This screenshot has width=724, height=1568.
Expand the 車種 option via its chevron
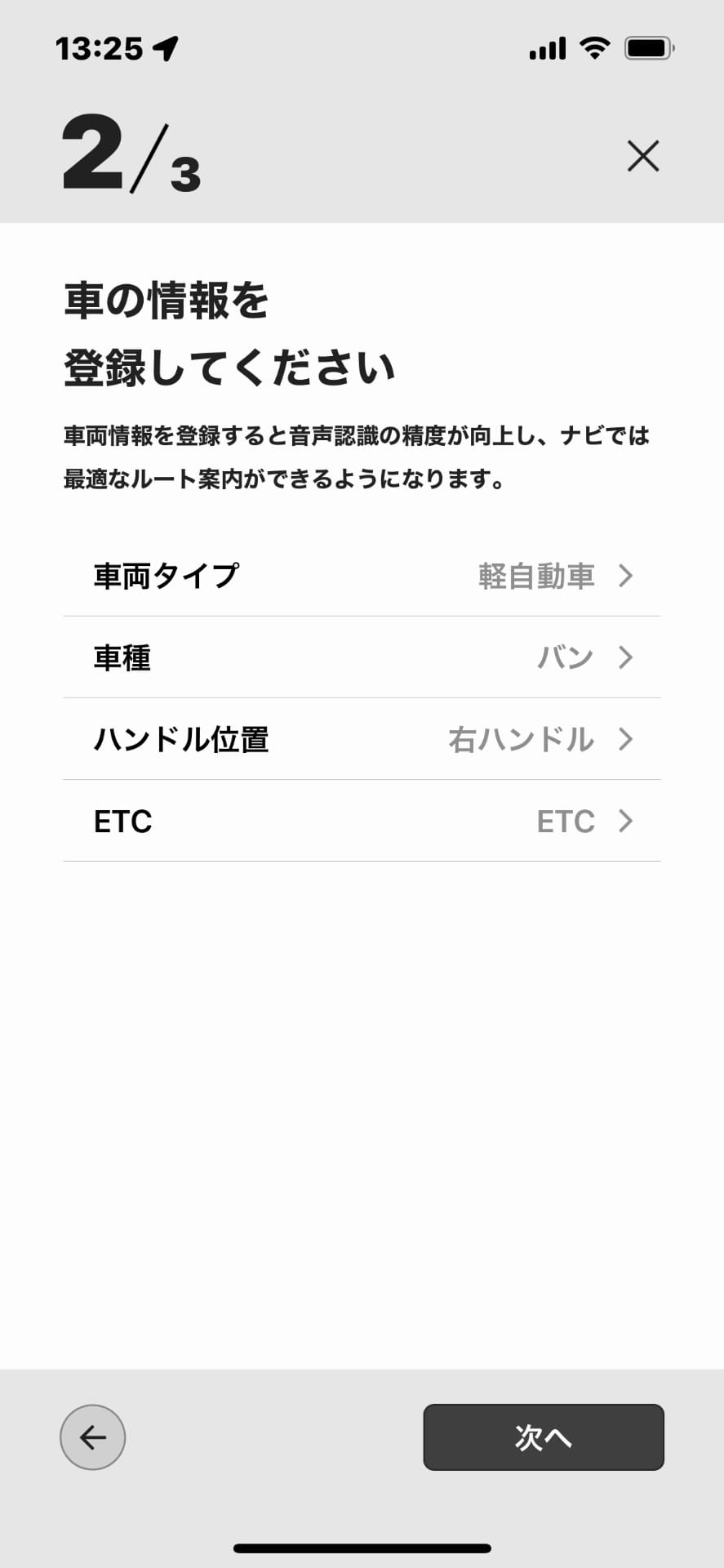point(627,657)
